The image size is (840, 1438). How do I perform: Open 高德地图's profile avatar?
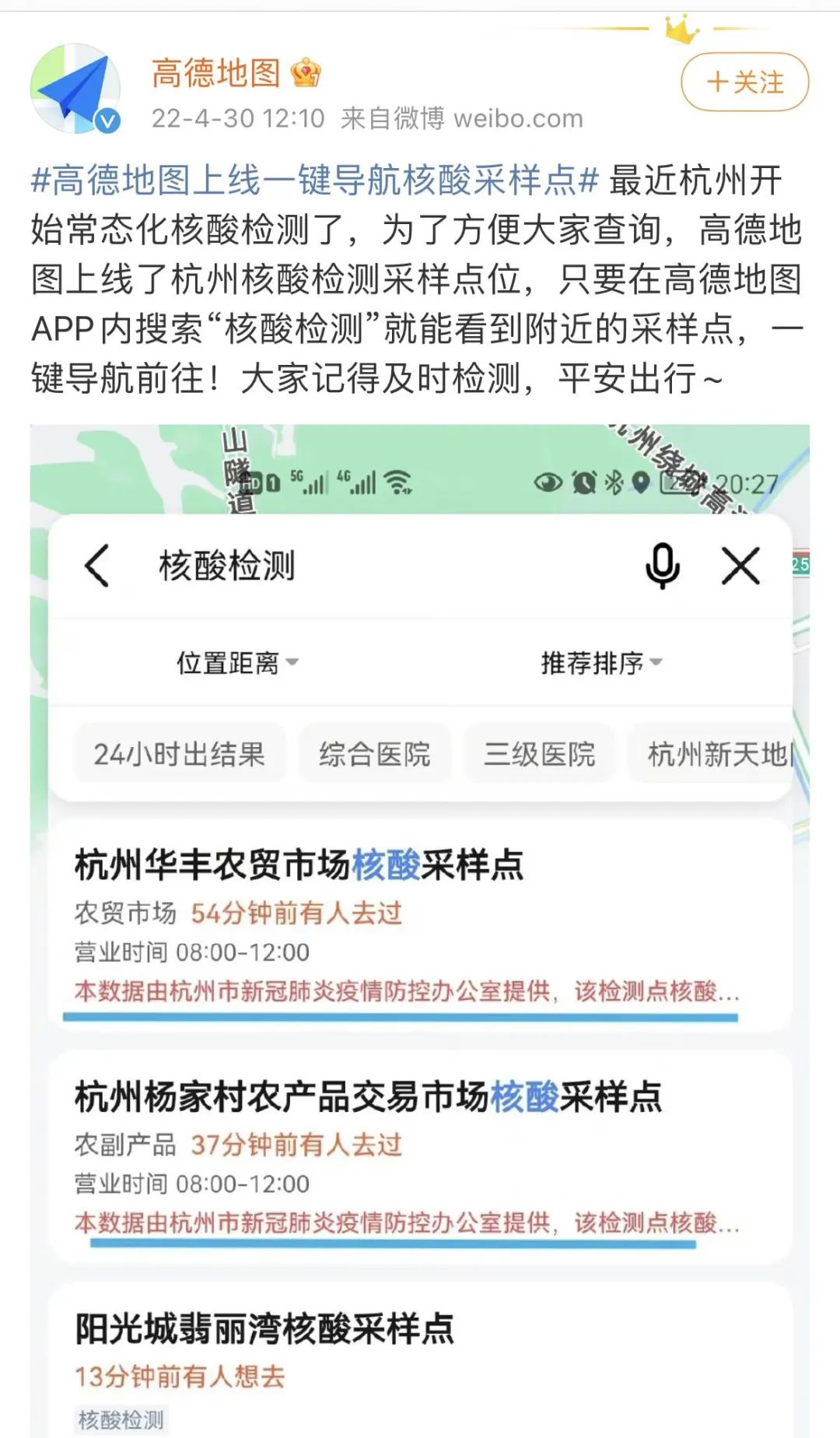pos(75,89)
